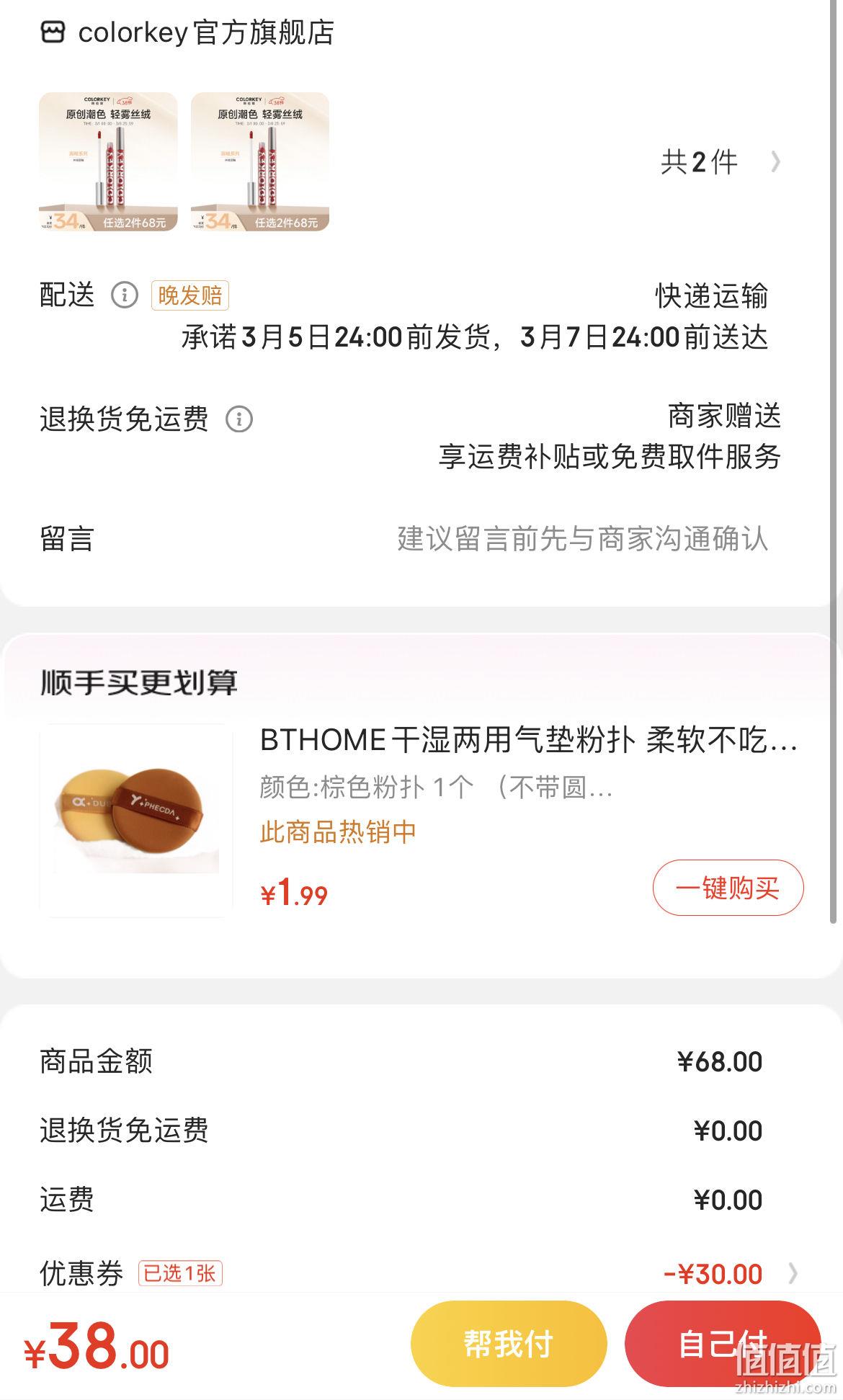Open the BTHOME powder puff product
Viewport: 843px width, 1400px height.
528,740
